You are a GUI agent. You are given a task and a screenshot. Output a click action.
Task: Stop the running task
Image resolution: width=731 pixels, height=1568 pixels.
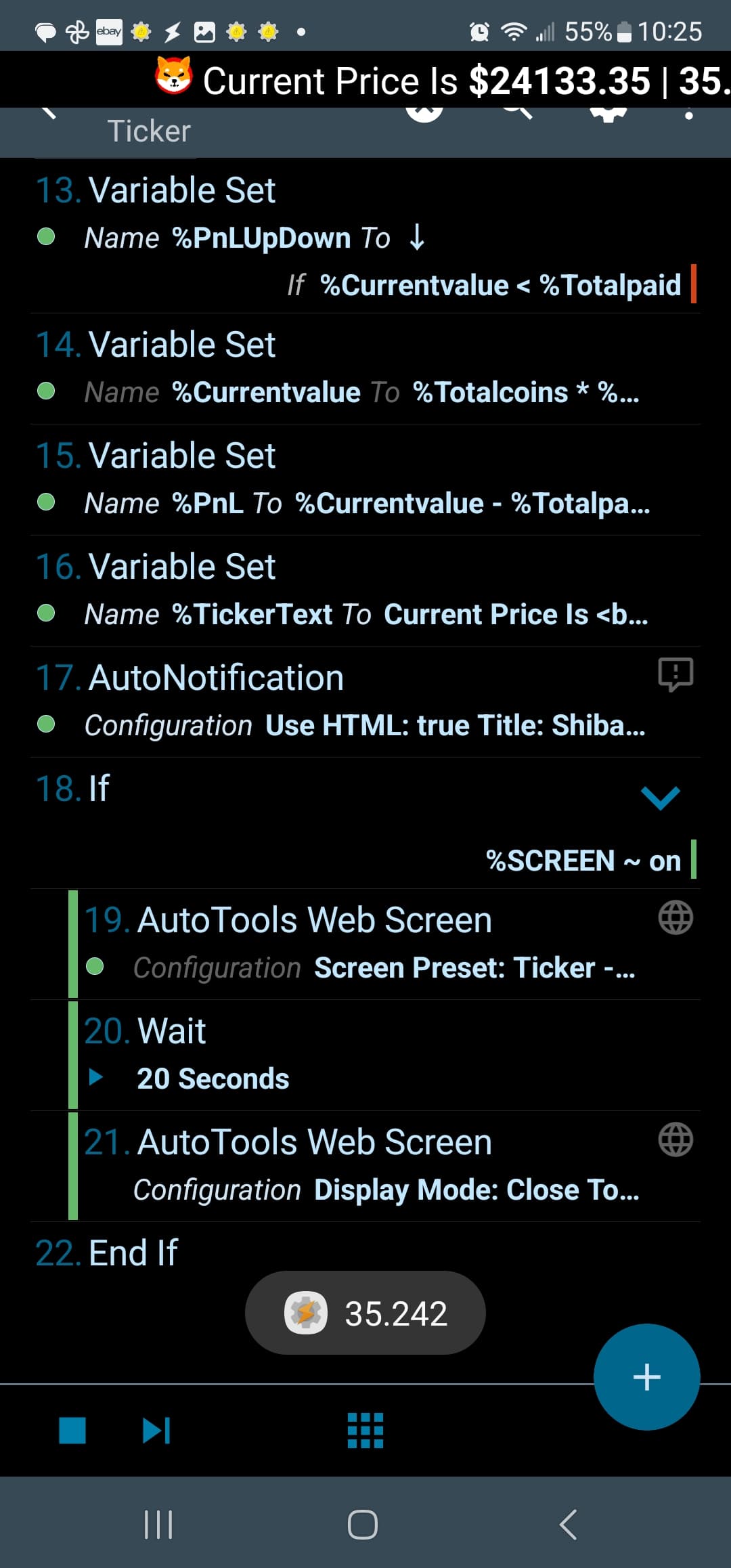(72, 1431)
